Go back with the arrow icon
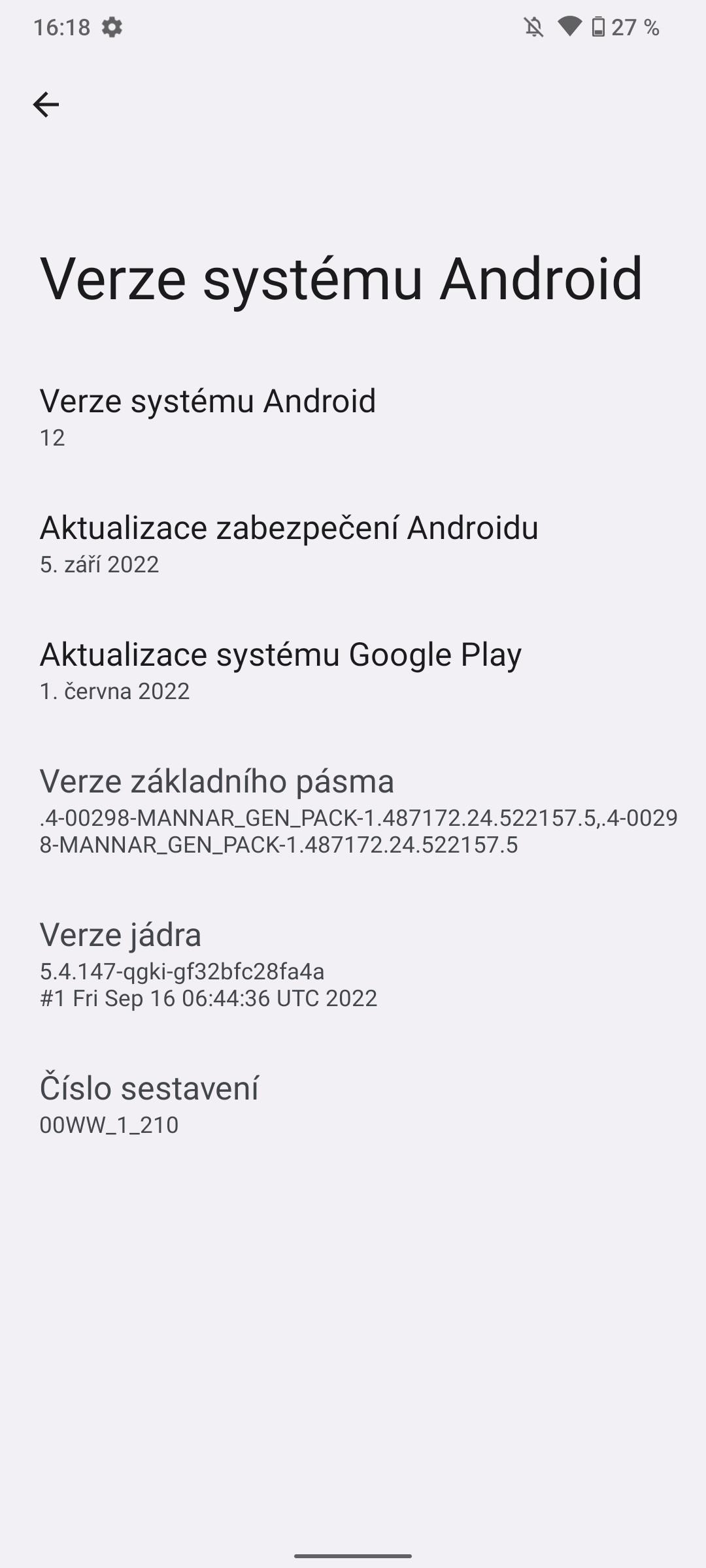Screen dimensions: 706x1568 46,105
